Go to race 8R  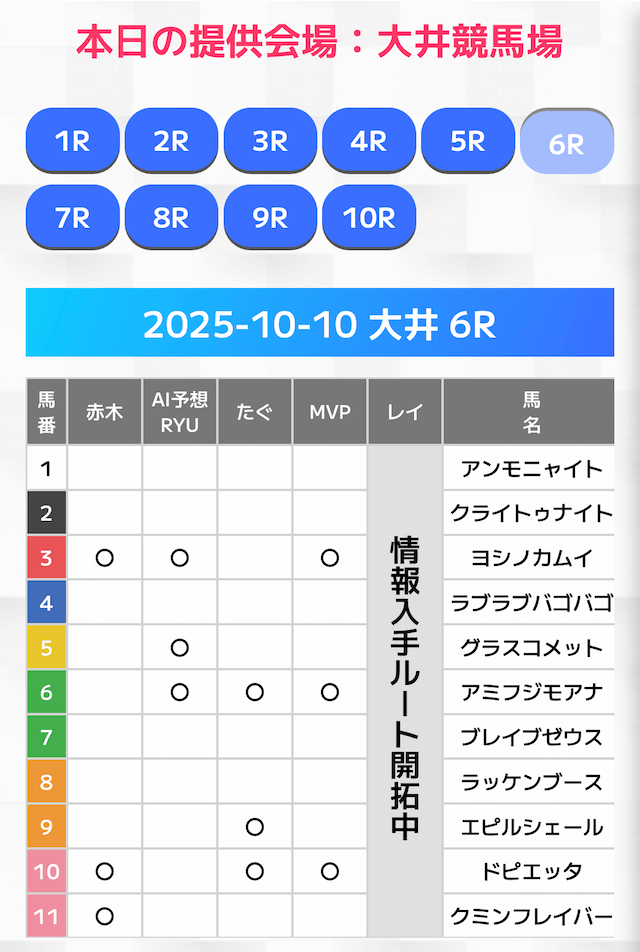pos(171,217)
